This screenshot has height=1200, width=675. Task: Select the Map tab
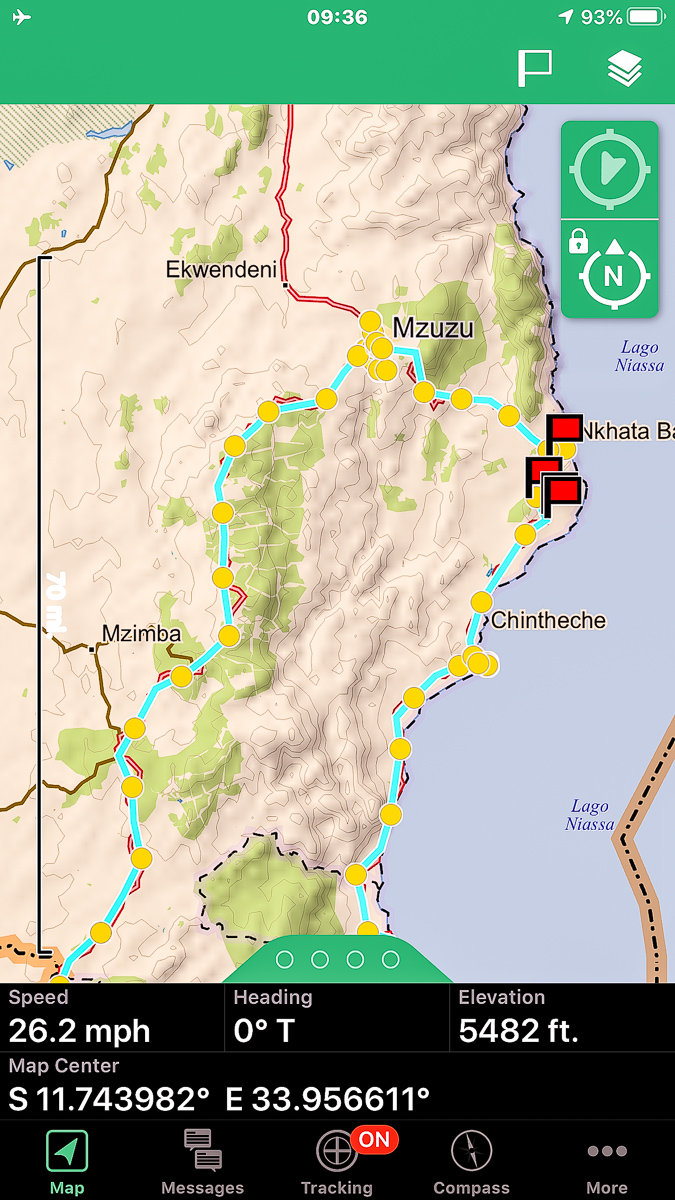coord(67,1162)
